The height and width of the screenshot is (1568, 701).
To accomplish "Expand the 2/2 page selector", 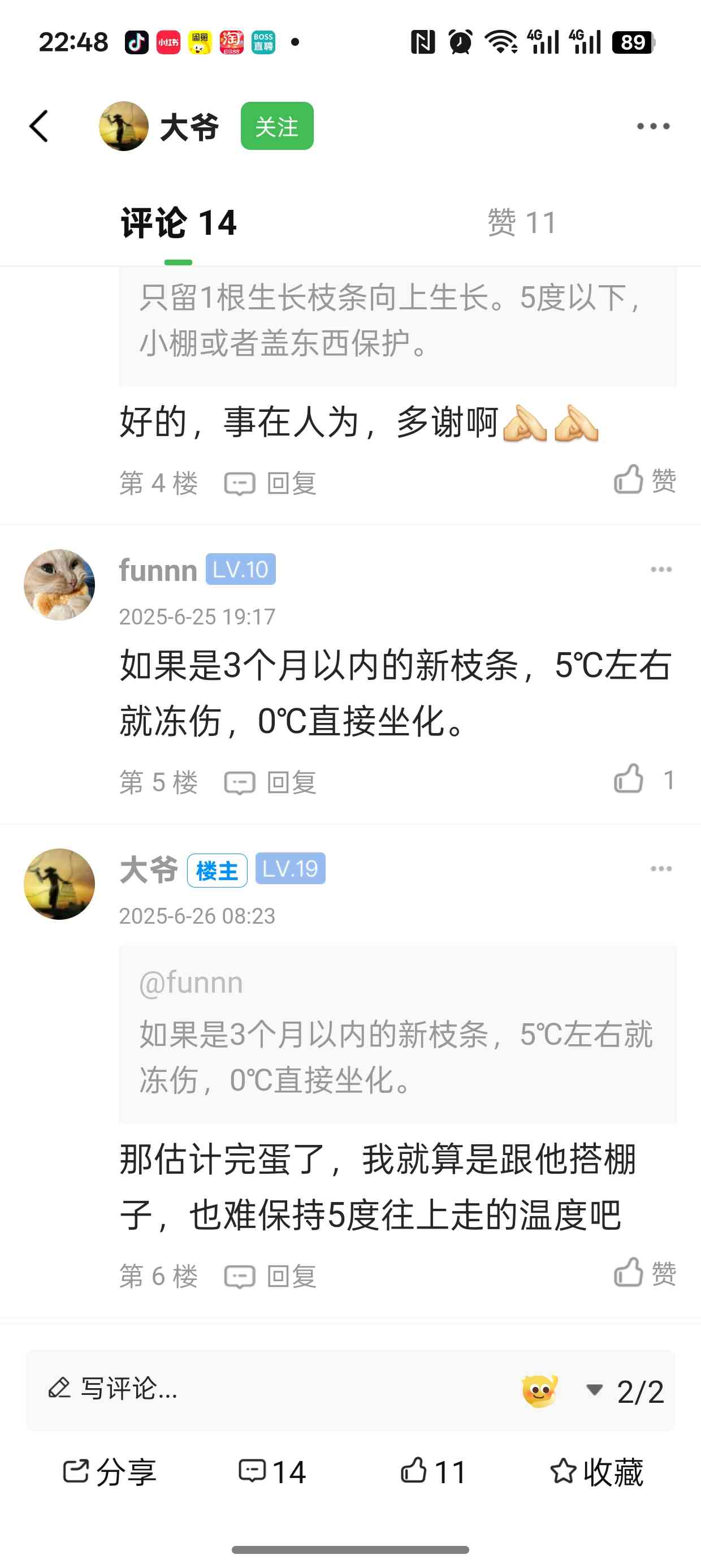I will (625, 1391).
